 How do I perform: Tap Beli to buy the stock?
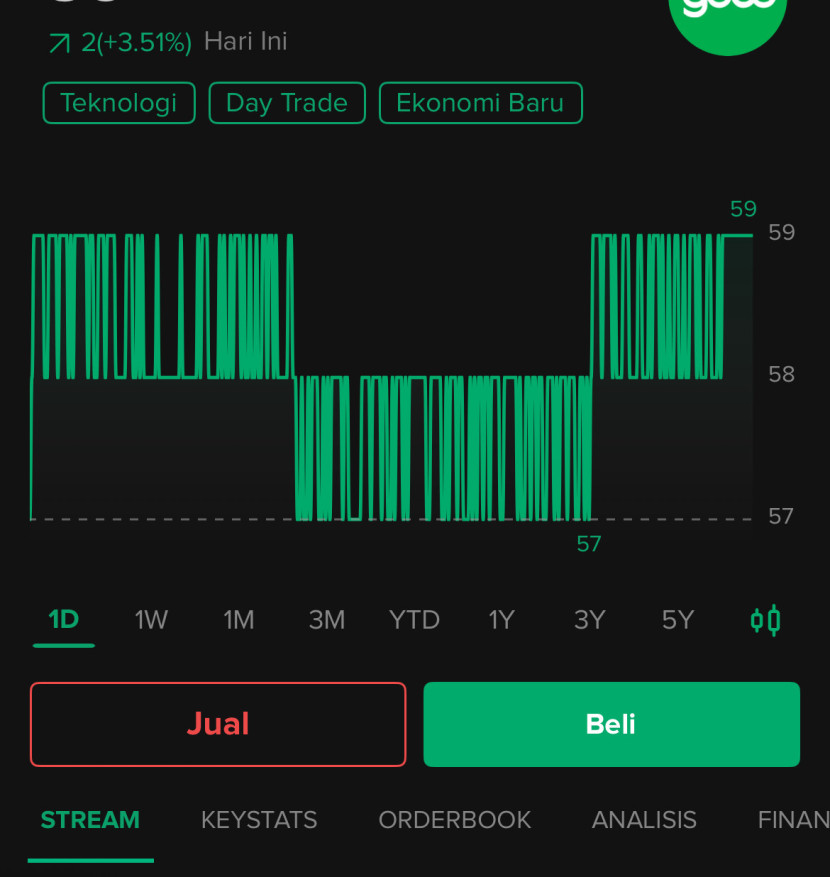coord(611,724)
